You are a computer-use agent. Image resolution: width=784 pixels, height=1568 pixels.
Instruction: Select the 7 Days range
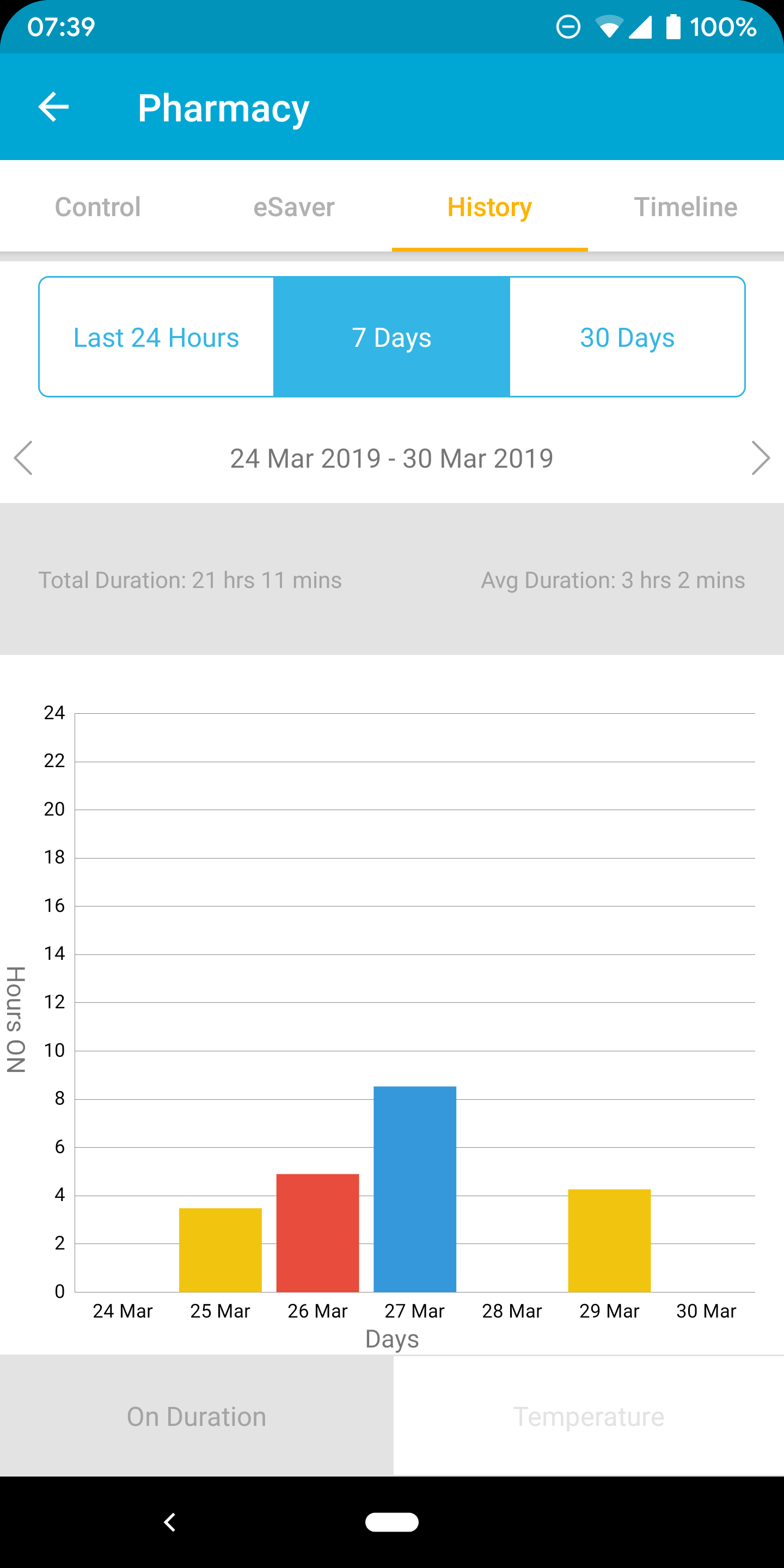391,337
